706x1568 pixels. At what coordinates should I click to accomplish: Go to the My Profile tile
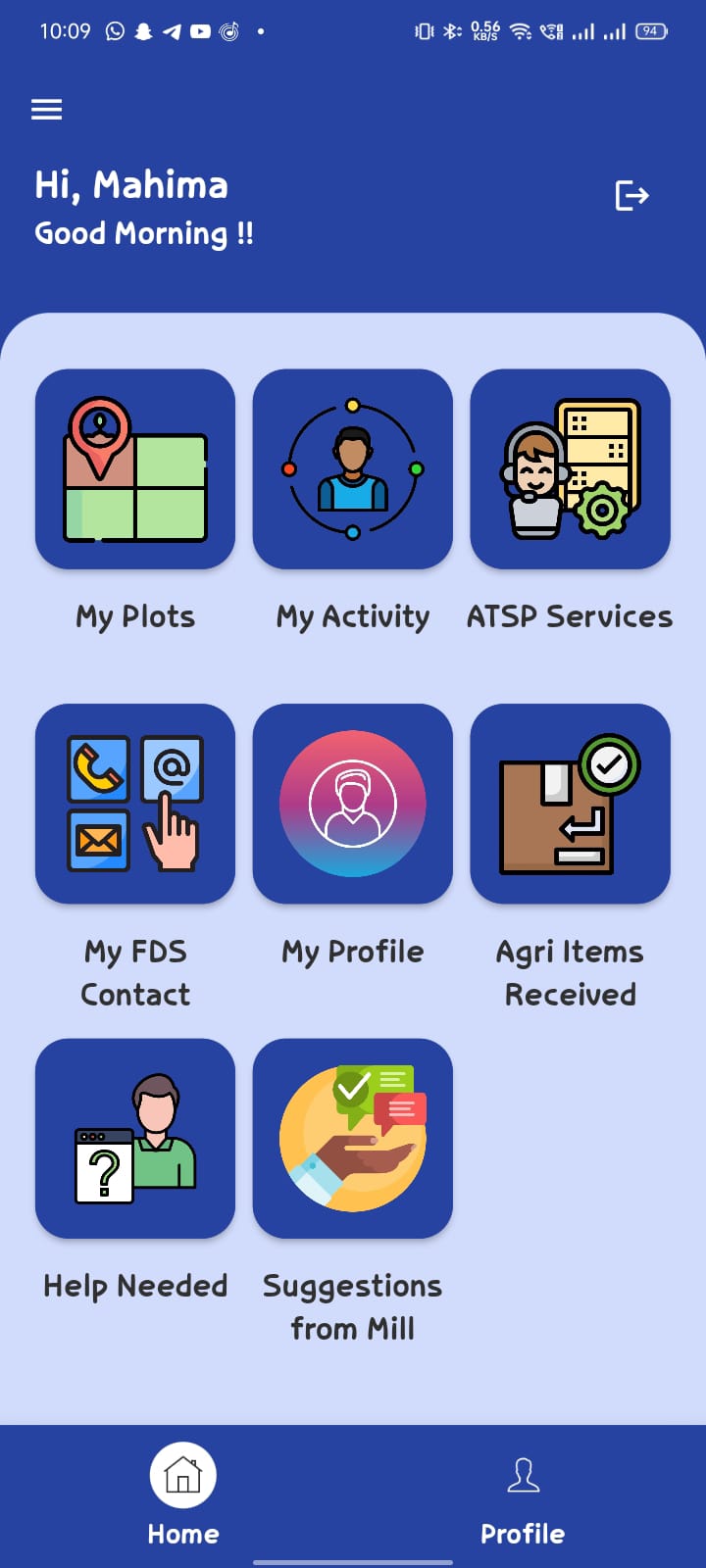[353, 804]
